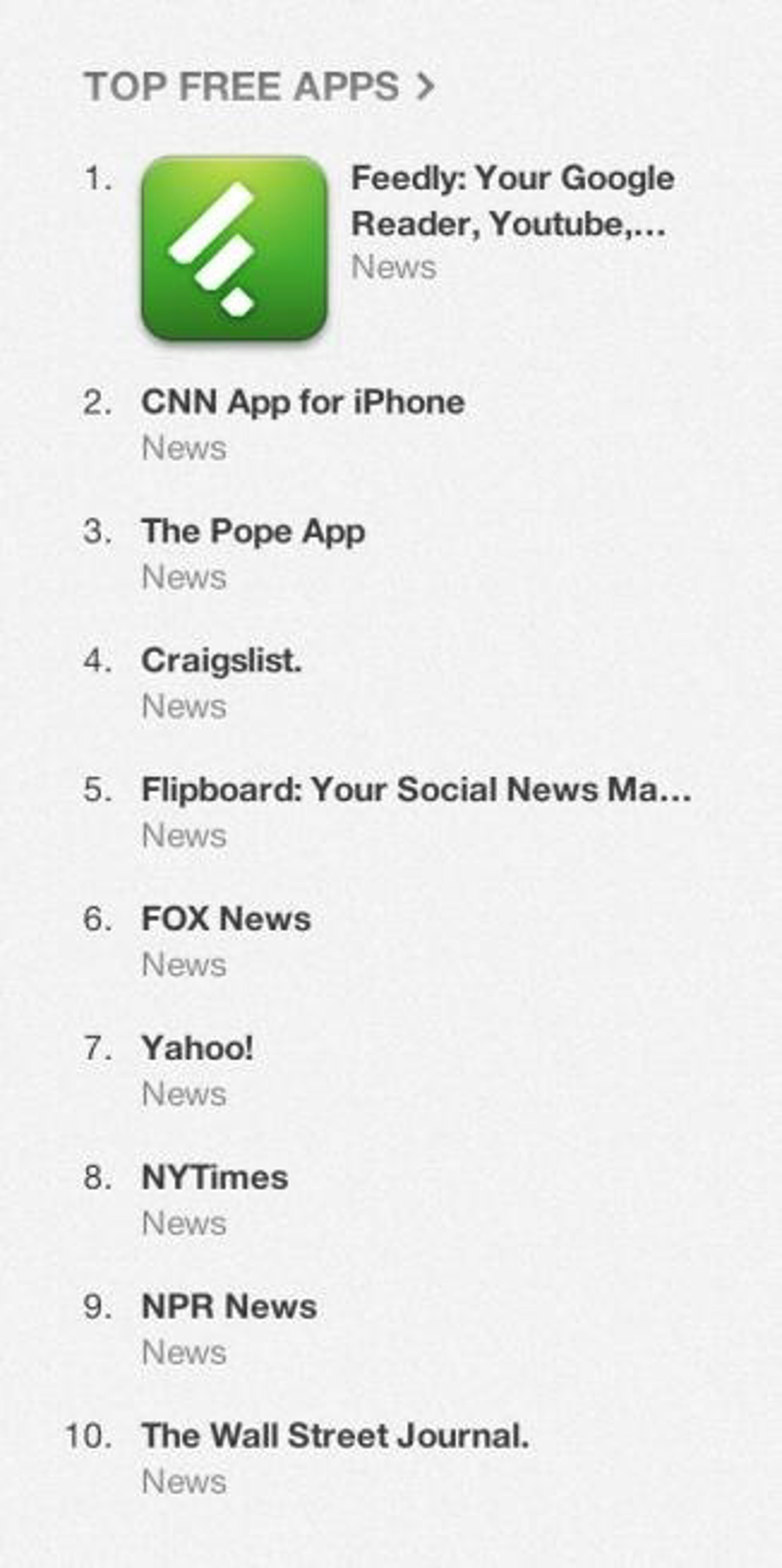Open the Yahoo! app listing

pos(197,1048)
